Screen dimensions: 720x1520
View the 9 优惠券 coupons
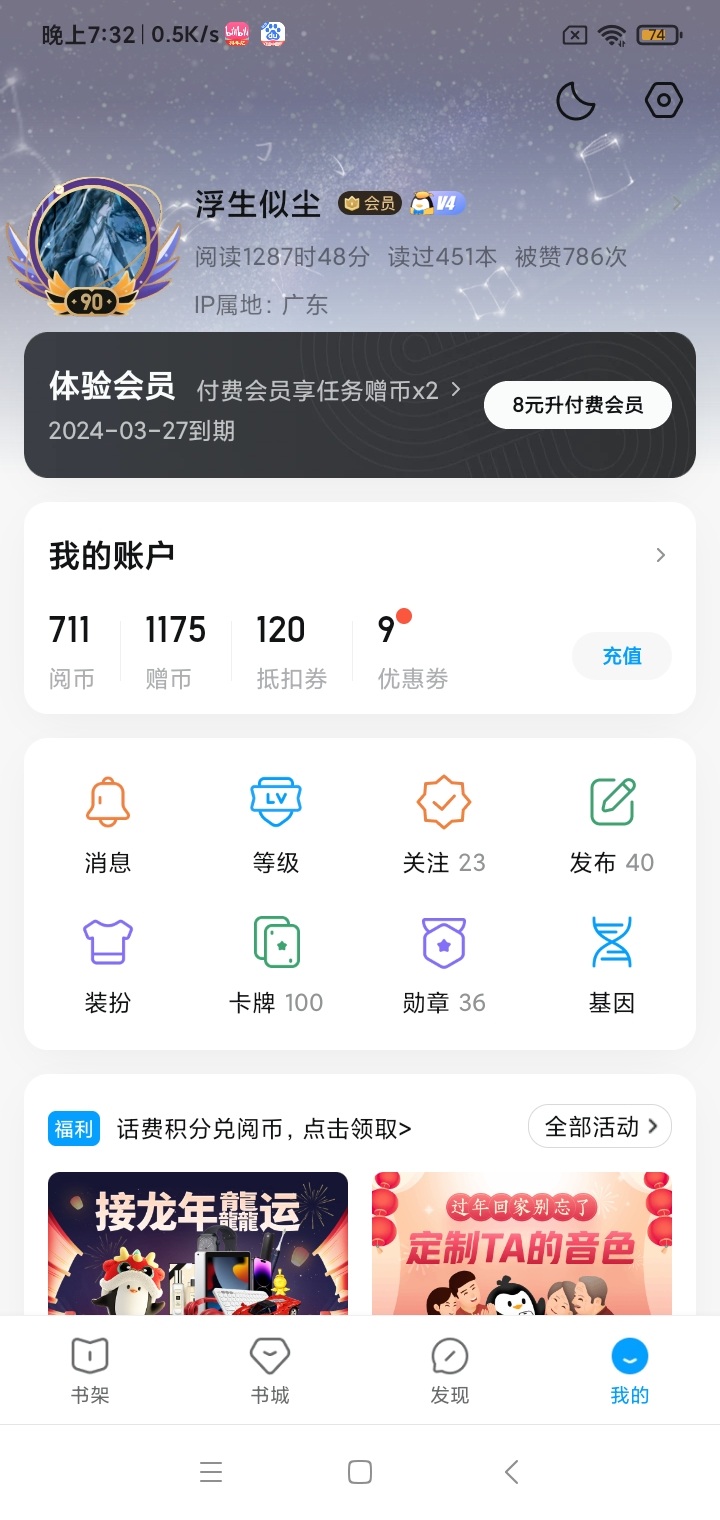411,652
